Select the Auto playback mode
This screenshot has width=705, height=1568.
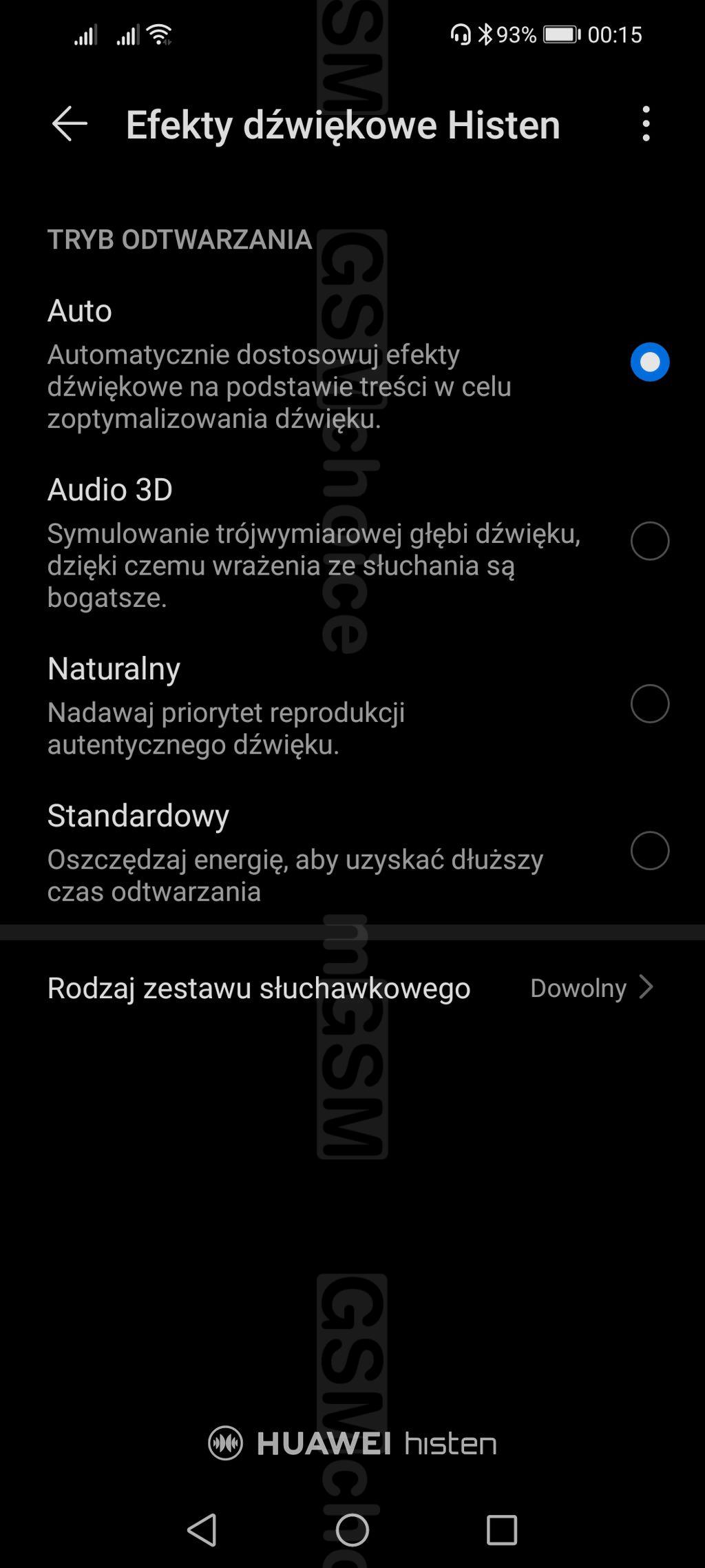click(649, 362)
